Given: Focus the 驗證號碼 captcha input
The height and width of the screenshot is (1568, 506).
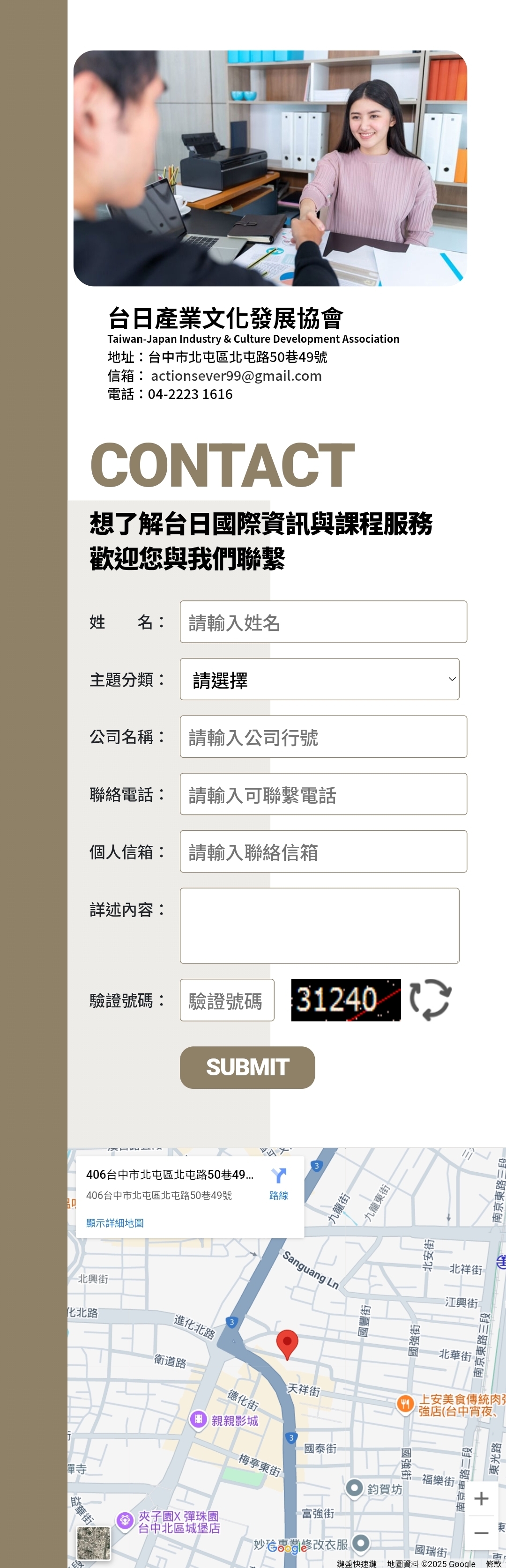Looking at the screenshot, I should [x=226, y=999].
